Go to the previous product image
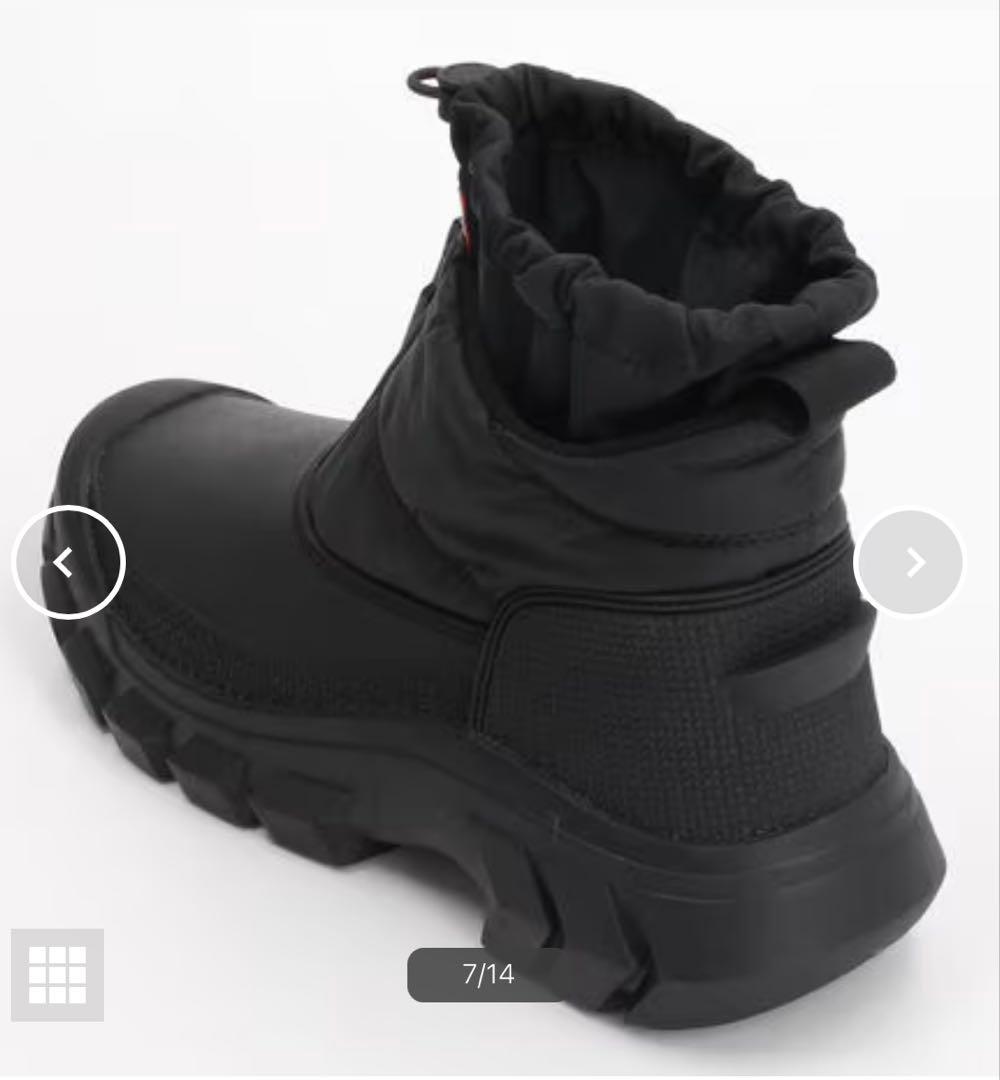 tap(68, 563)
